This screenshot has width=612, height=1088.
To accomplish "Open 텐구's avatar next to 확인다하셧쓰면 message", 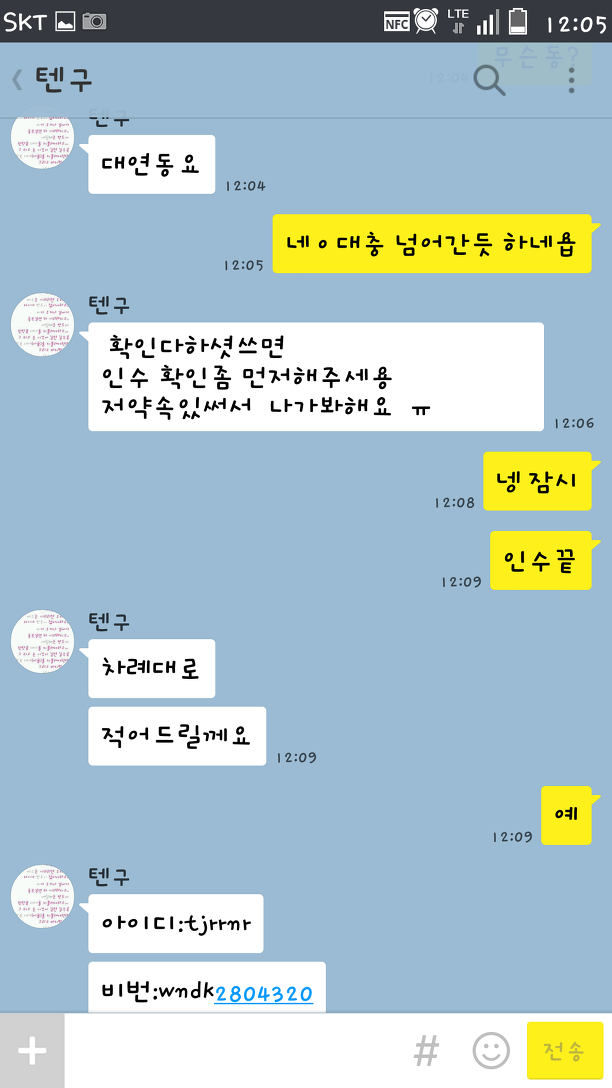I will (43, 325).
